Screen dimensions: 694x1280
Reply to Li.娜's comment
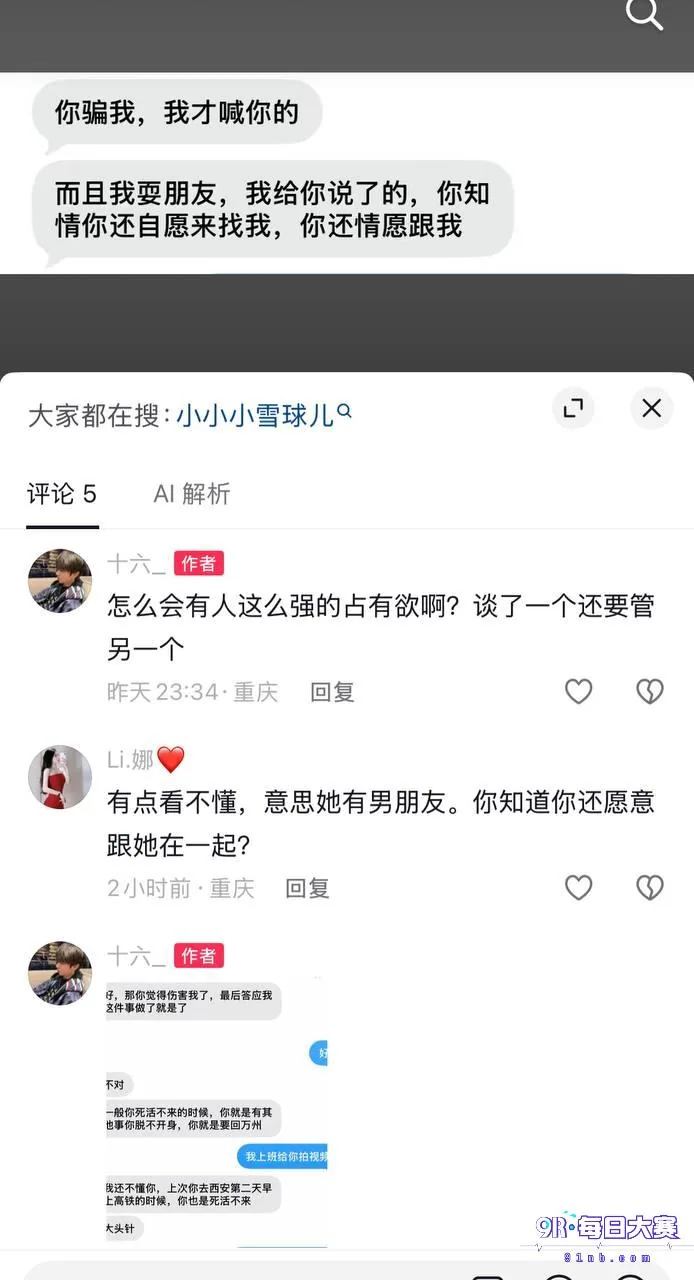[x=308, y=888]
